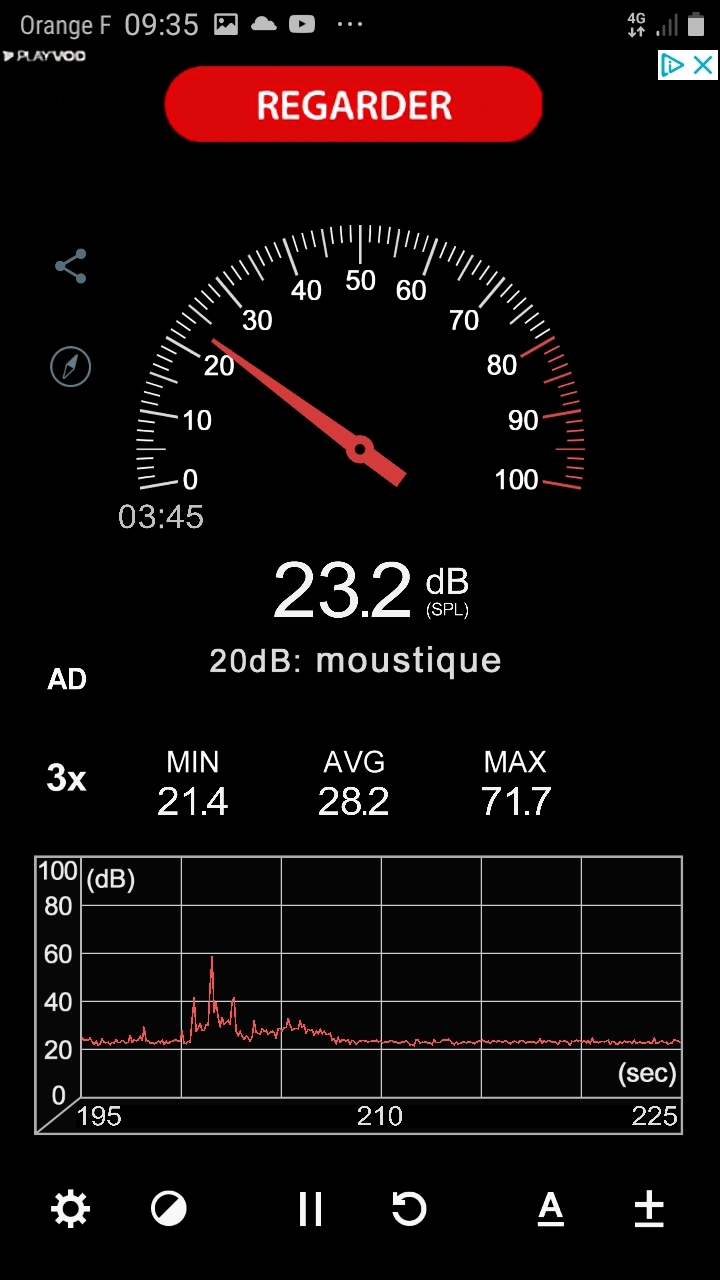720x1280 pixels.
Task: Tap the 3x multiplier
Action: click(x=66, y=779)
